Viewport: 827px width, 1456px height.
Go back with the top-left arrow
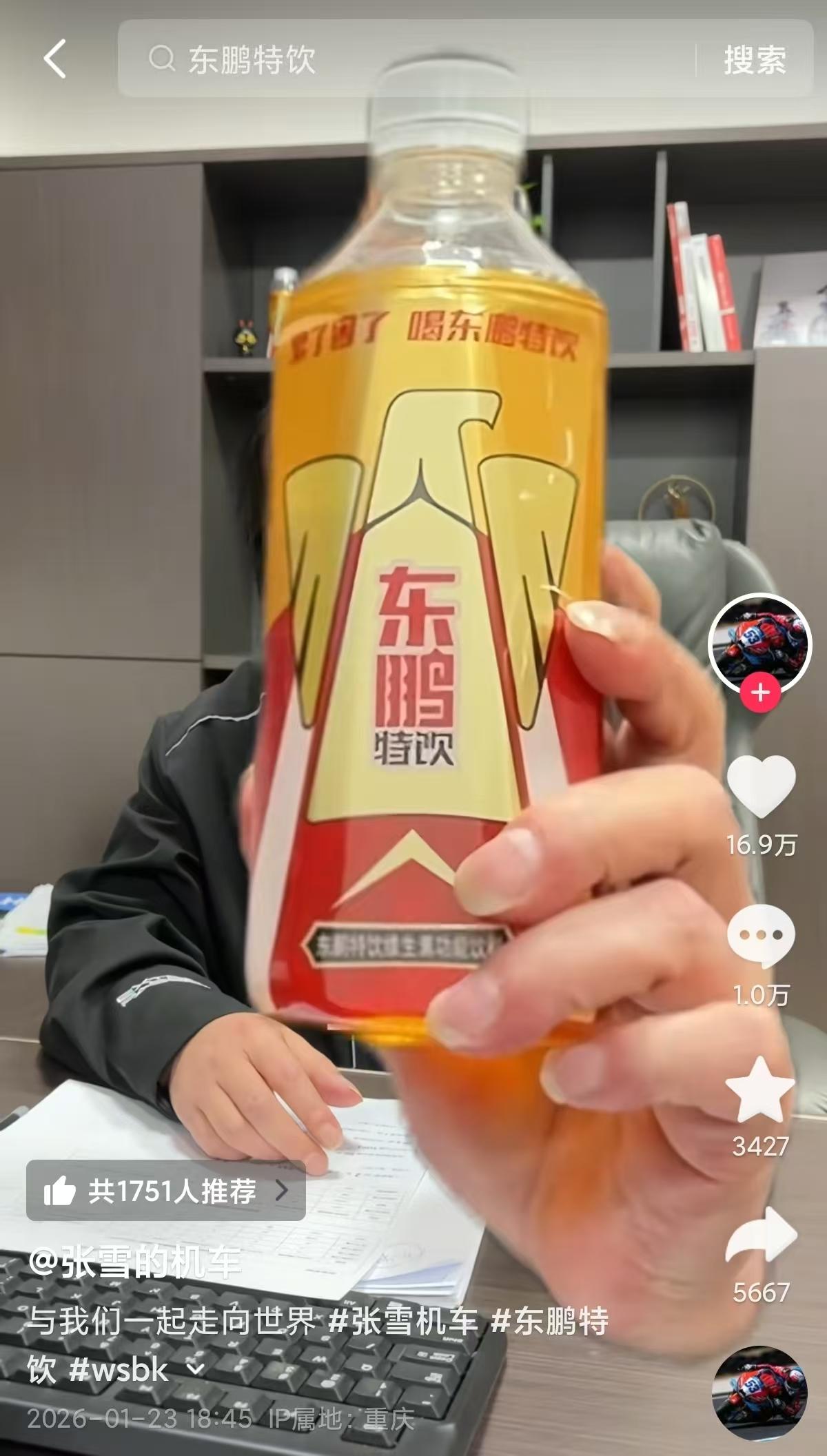(55, 59)
